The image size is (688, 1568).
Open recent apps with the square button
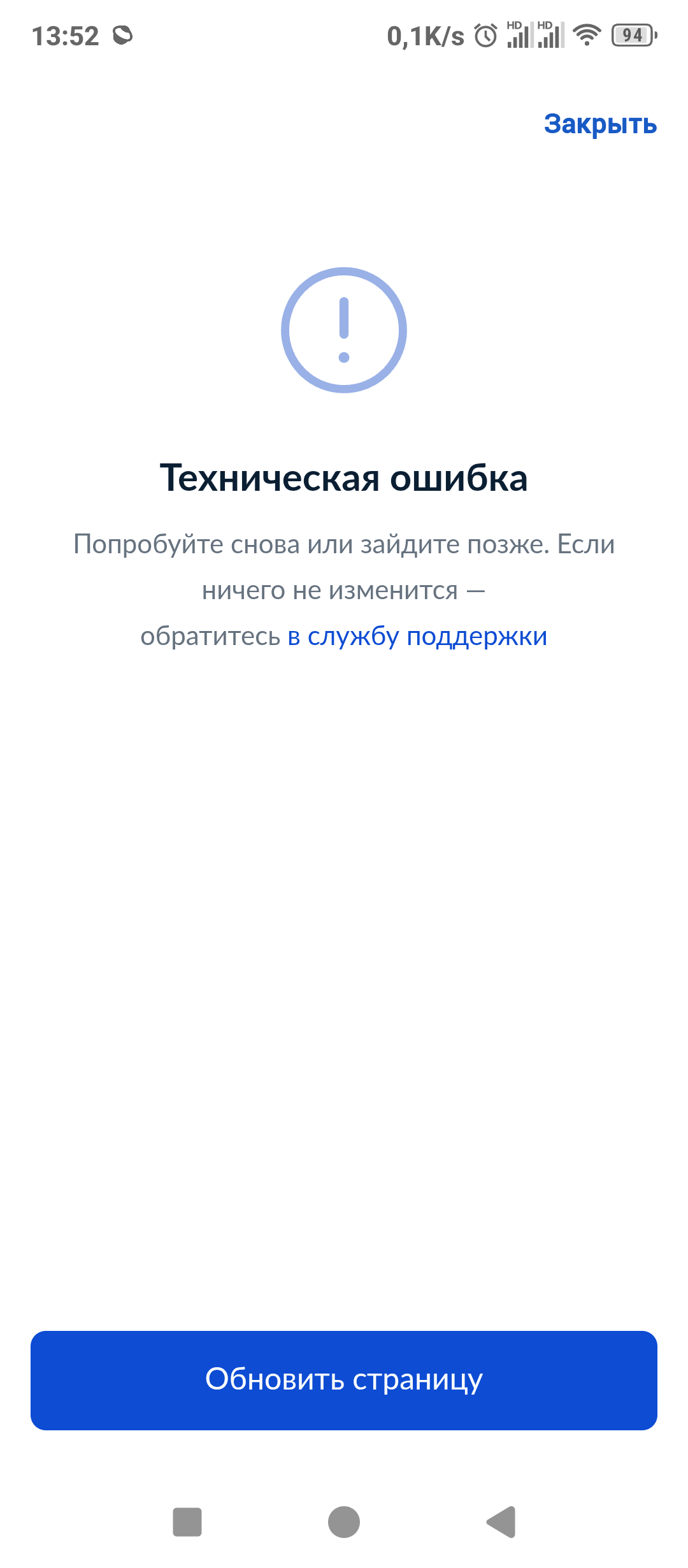[x=187, y=1522]
